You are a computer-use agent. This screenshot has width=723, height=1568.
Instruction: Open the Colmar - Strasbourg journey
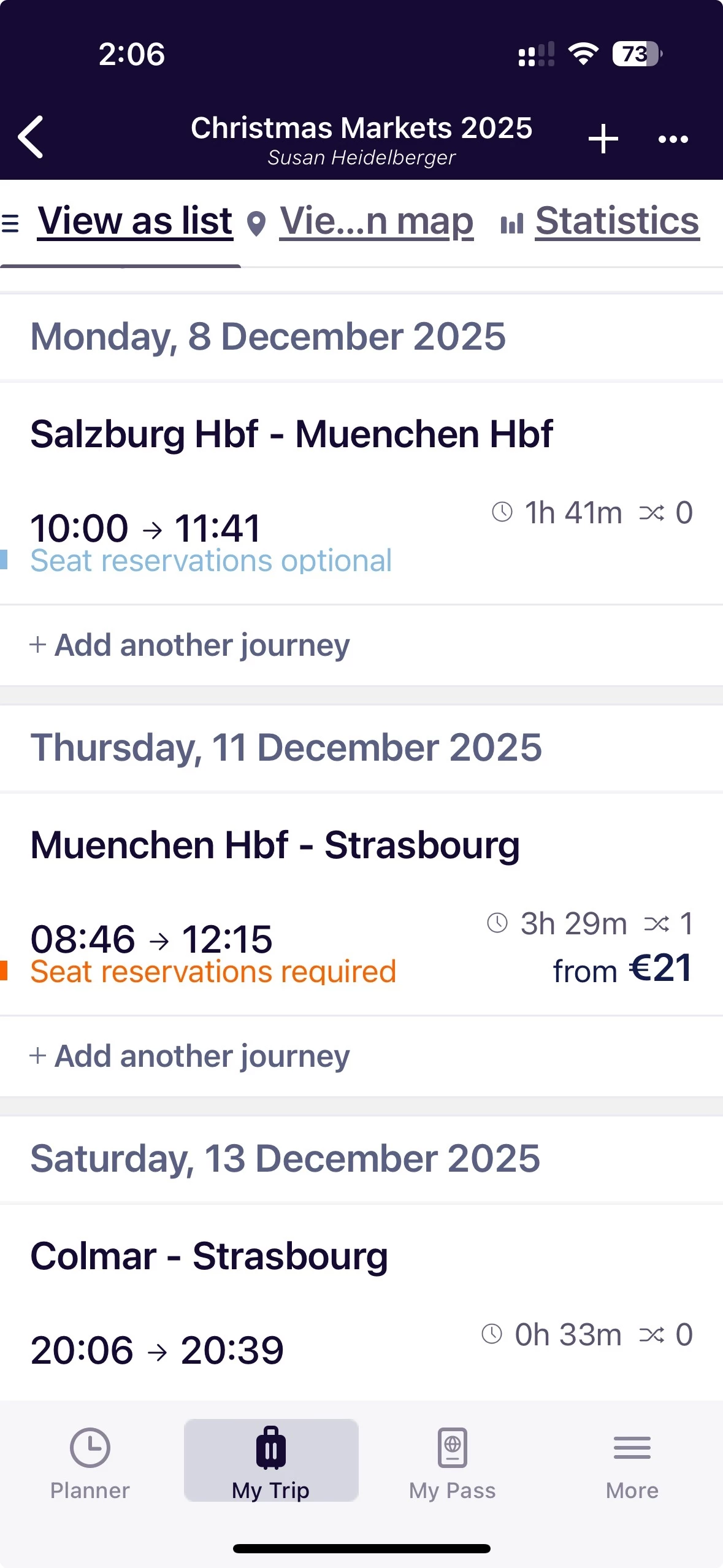[x=361, y=1302]
